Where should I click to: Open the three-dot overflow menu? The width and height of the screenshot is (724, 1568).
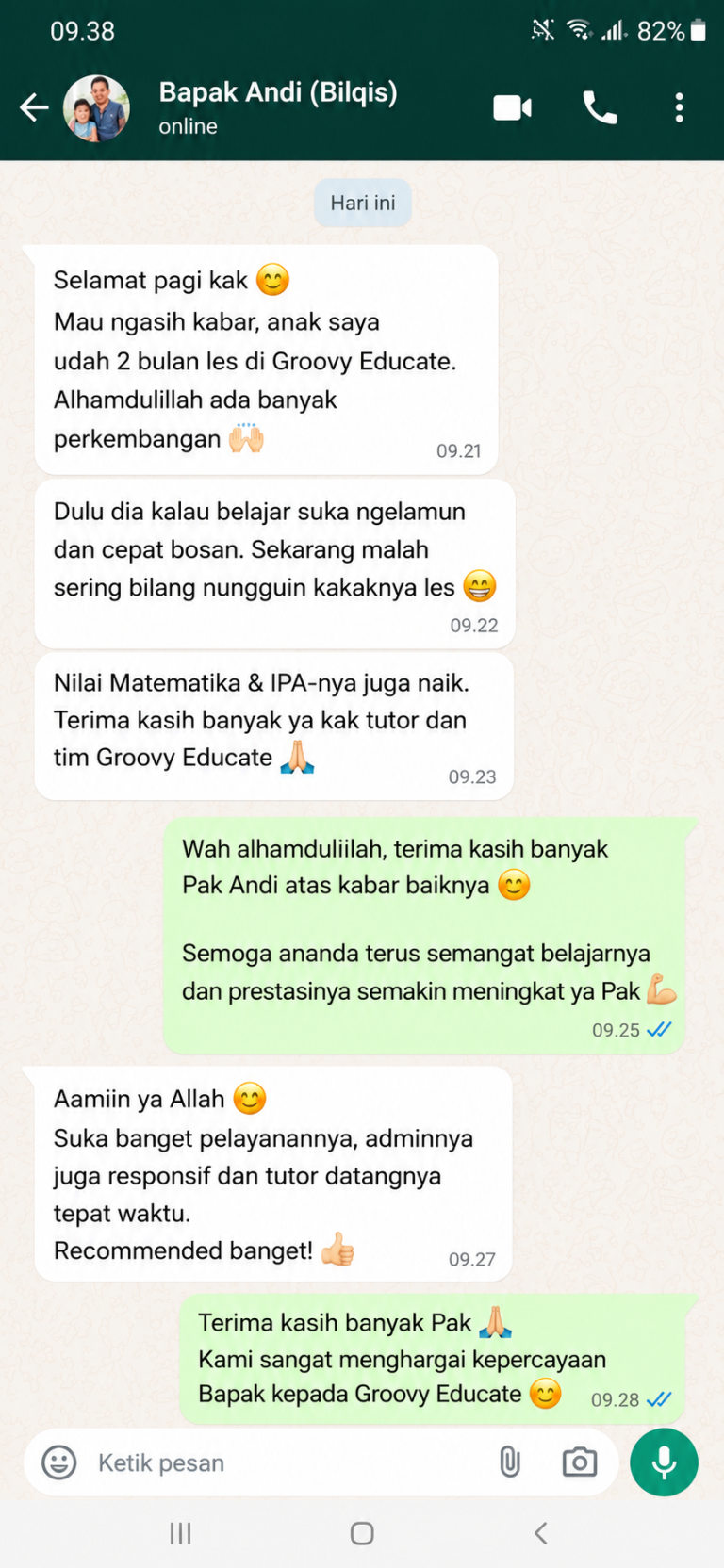coord(679,107)
